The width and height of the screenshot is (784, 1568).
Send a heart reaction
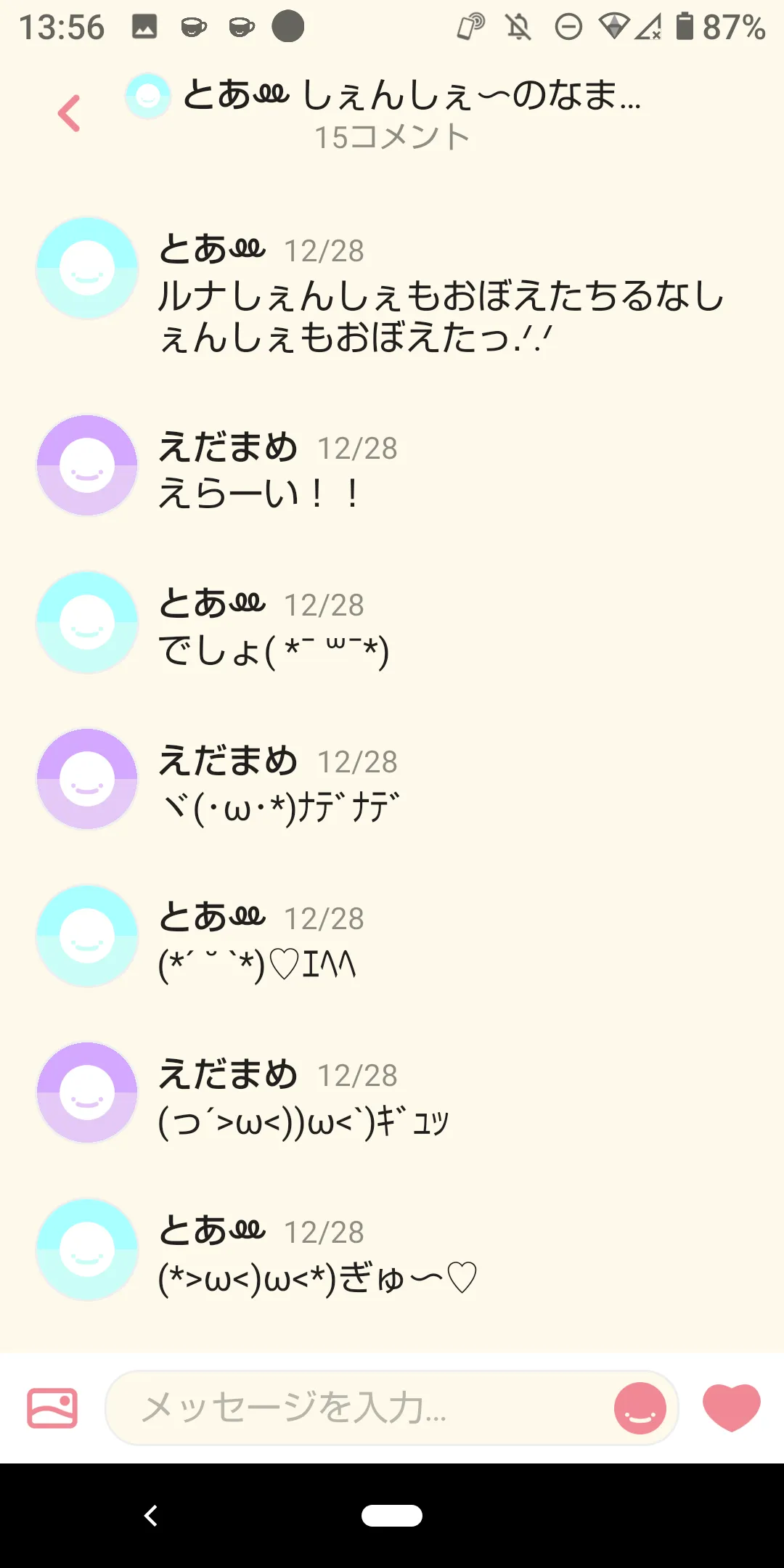point(731,1408)
